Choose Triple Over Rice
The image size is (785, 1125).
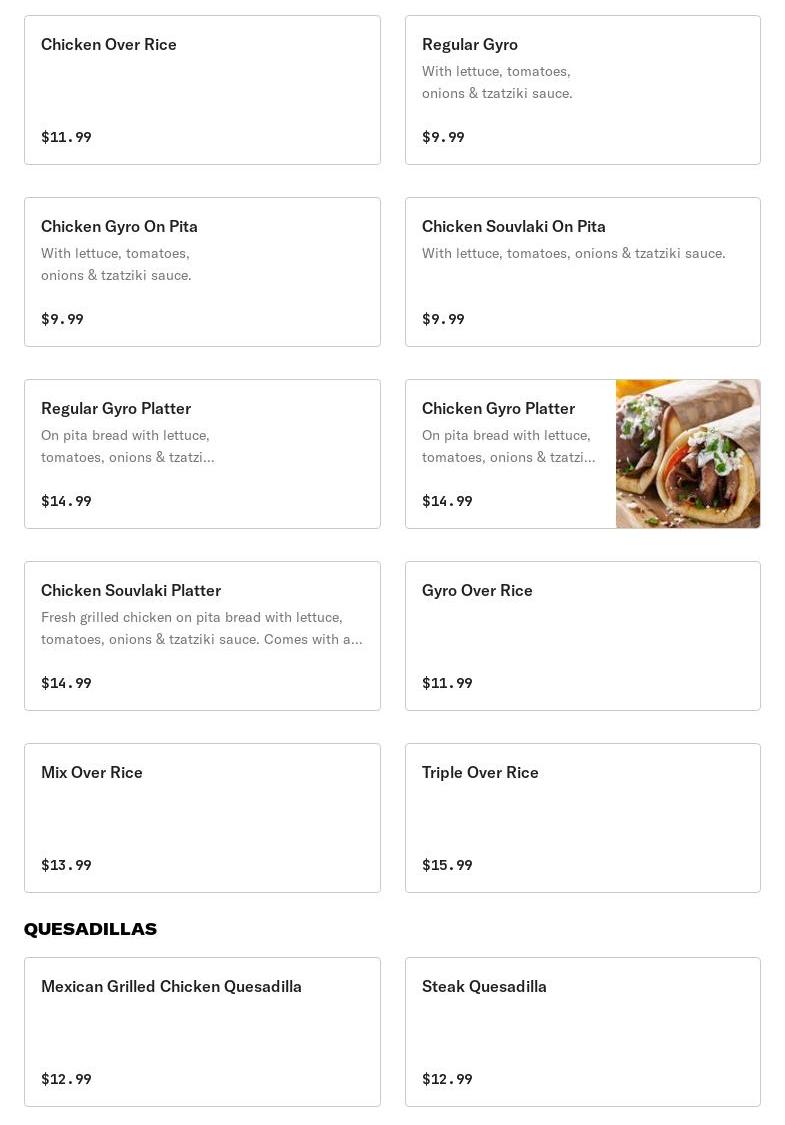[582, 818]
